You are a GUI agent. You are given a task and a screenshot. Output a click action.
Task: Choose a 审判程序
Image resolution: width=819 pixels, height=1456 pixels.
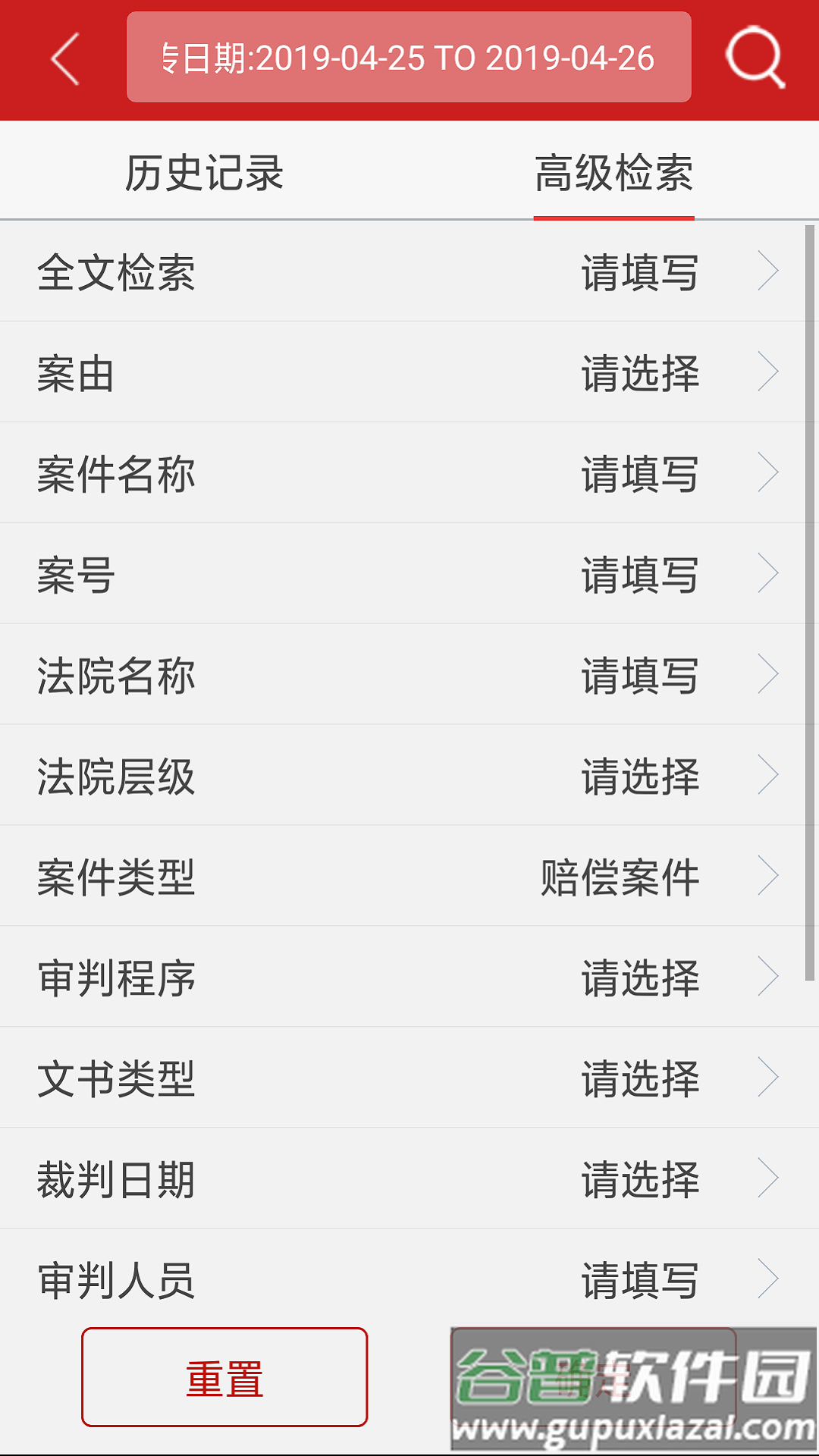408,977
